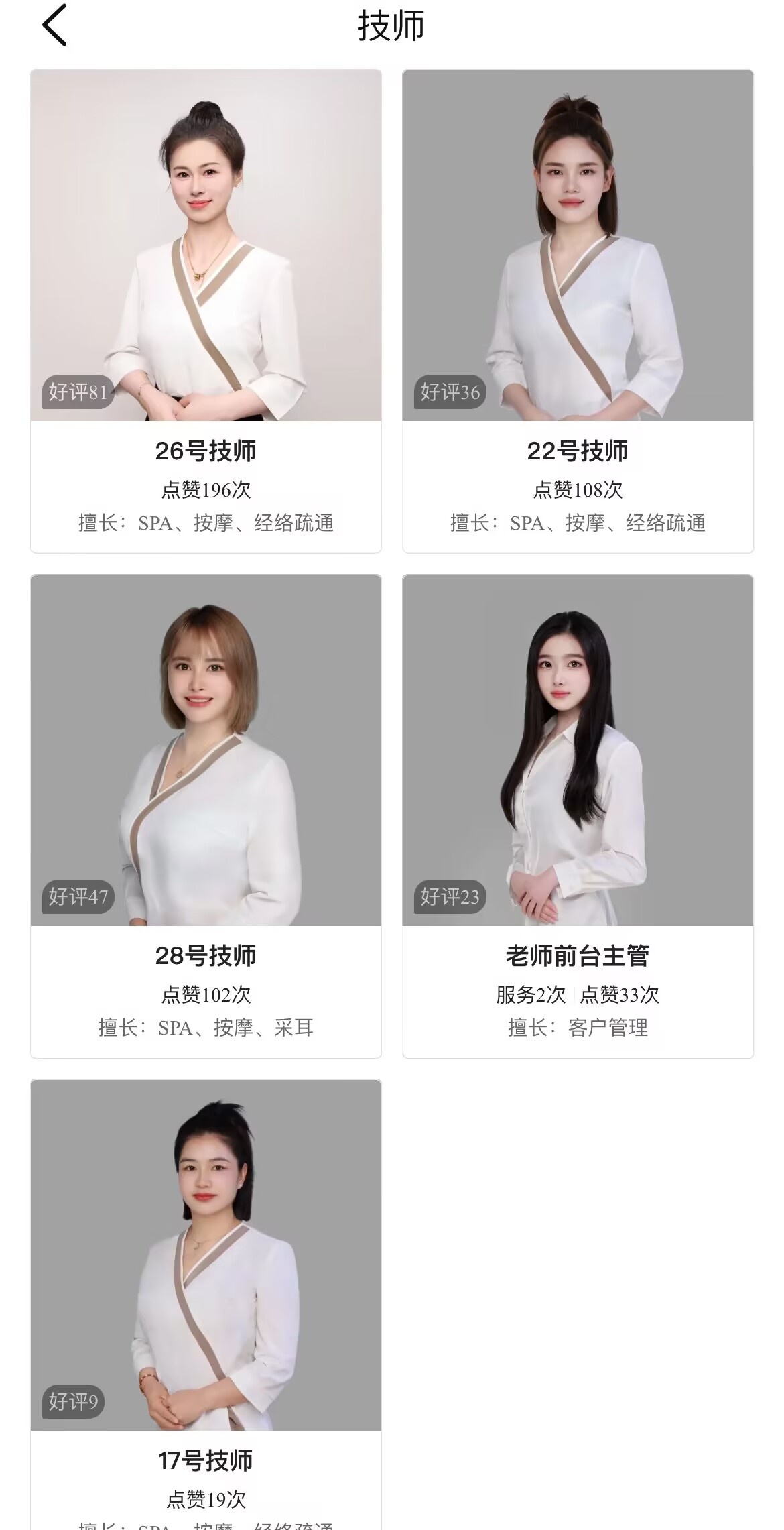Open the 26号技师 technician card
The image size is (784, 1530).
click(x=206, y=311)
